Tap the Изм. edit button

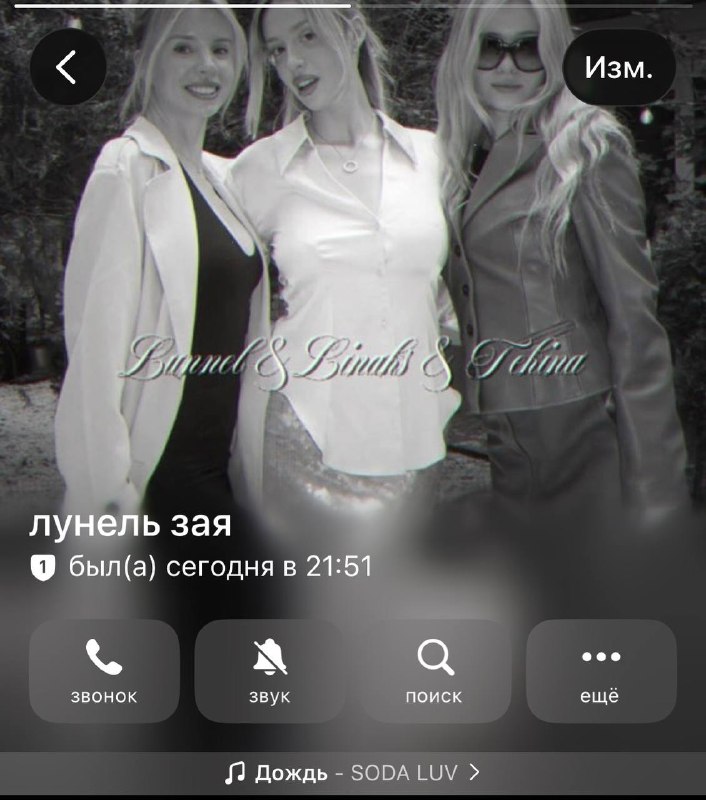(x=619, y=67)
